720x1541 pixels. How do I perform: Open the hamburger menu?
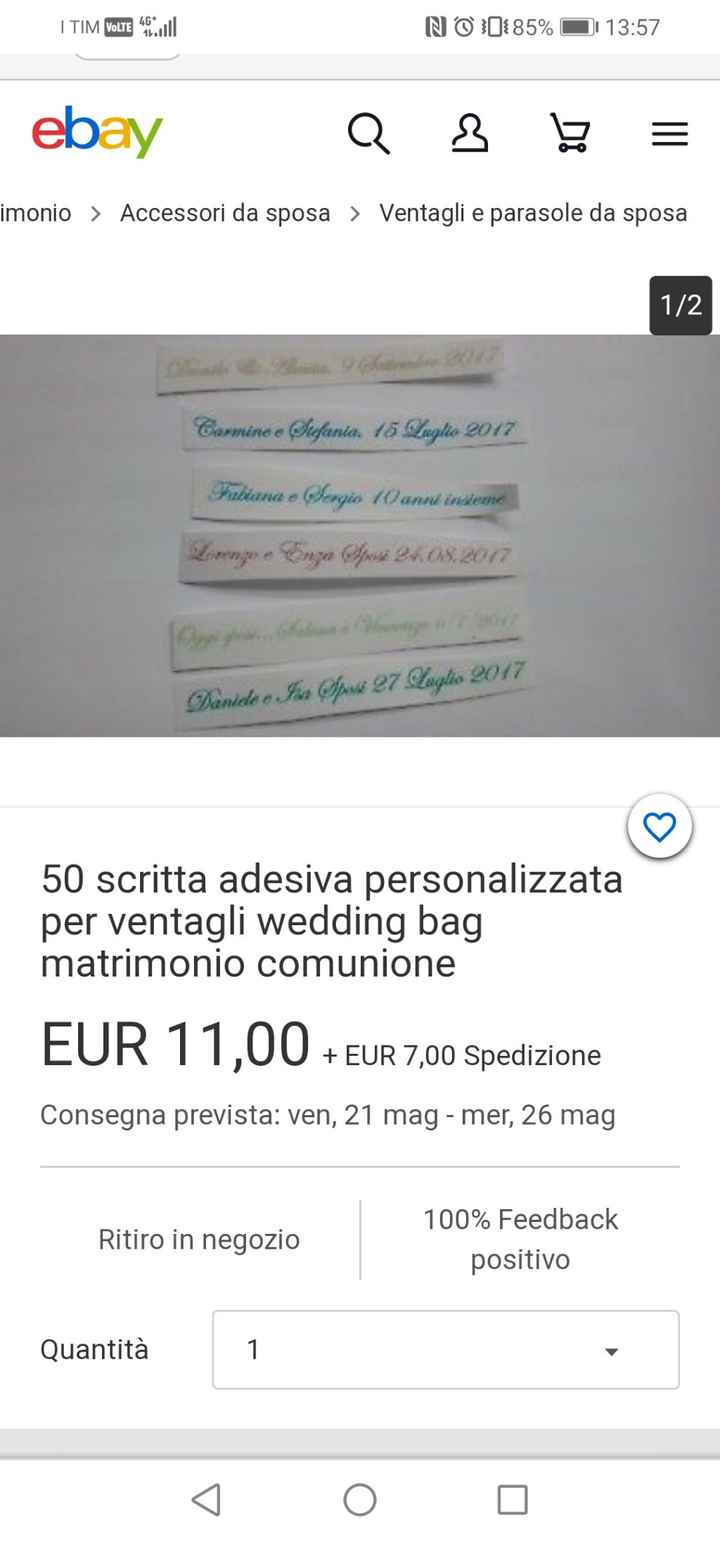669,133
